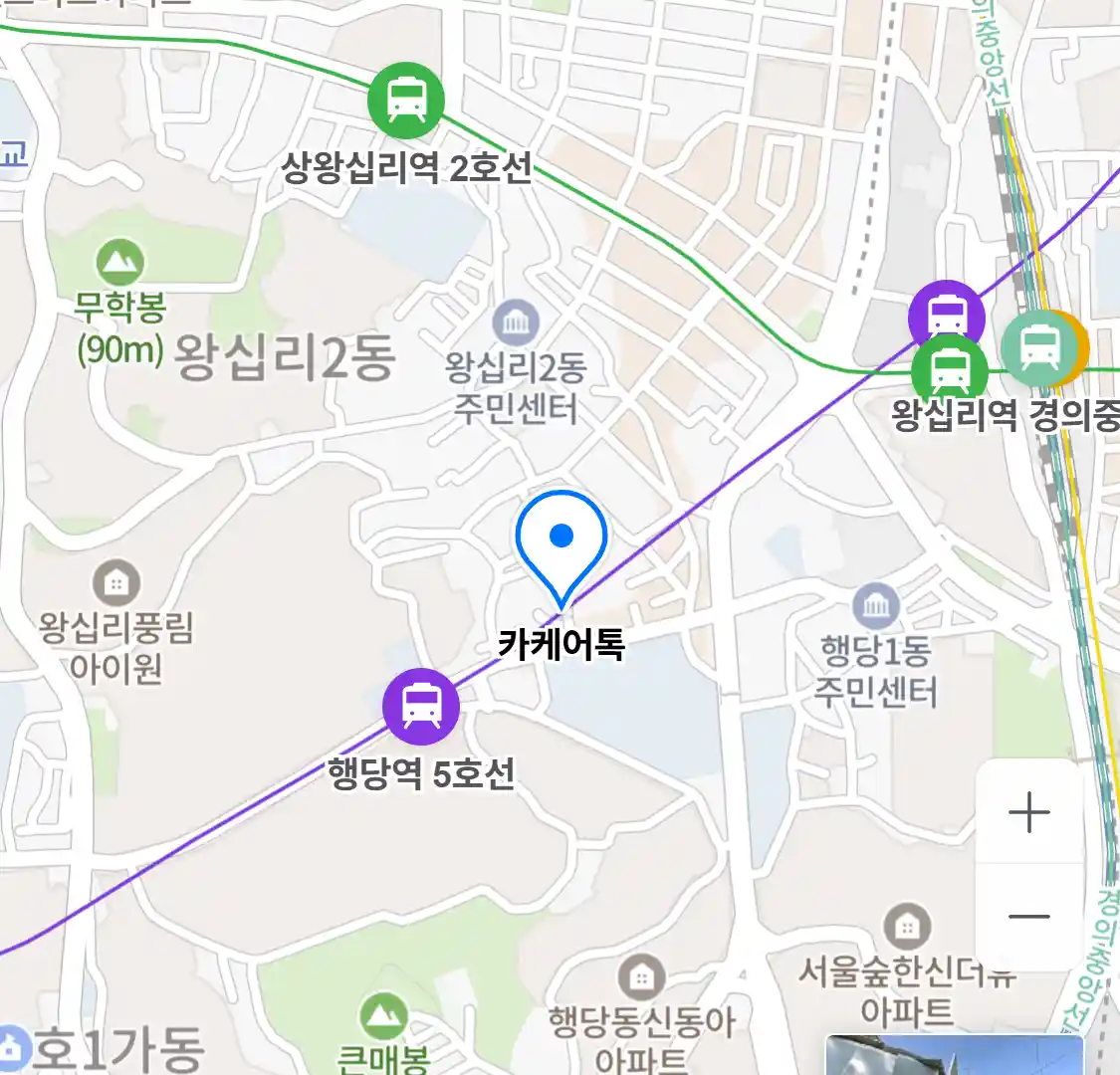Open 행당역 5호선 station marker
Screen dimensions: 1120x1075
tap(421, 707)
